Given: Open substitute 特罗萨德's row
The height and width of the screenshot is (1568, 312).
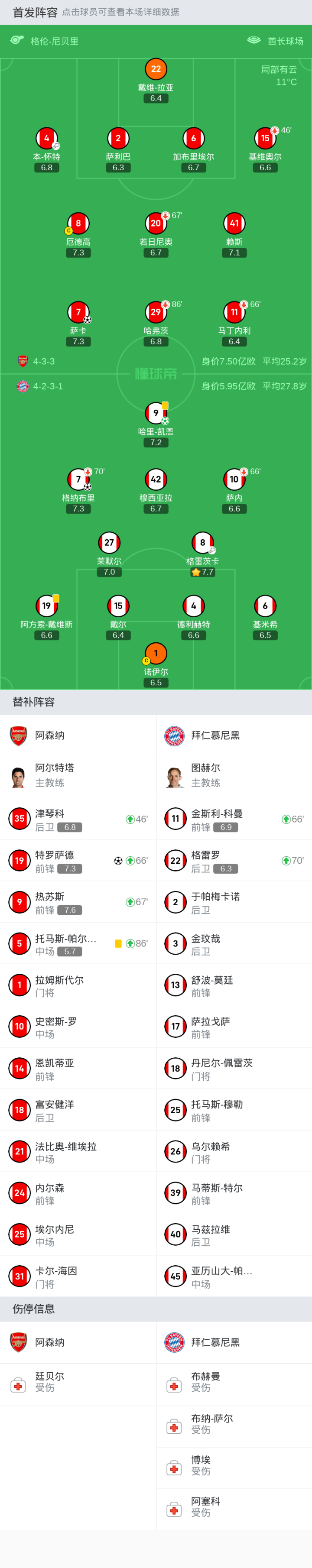Looking at the screenshot, I should click(78, 861).
